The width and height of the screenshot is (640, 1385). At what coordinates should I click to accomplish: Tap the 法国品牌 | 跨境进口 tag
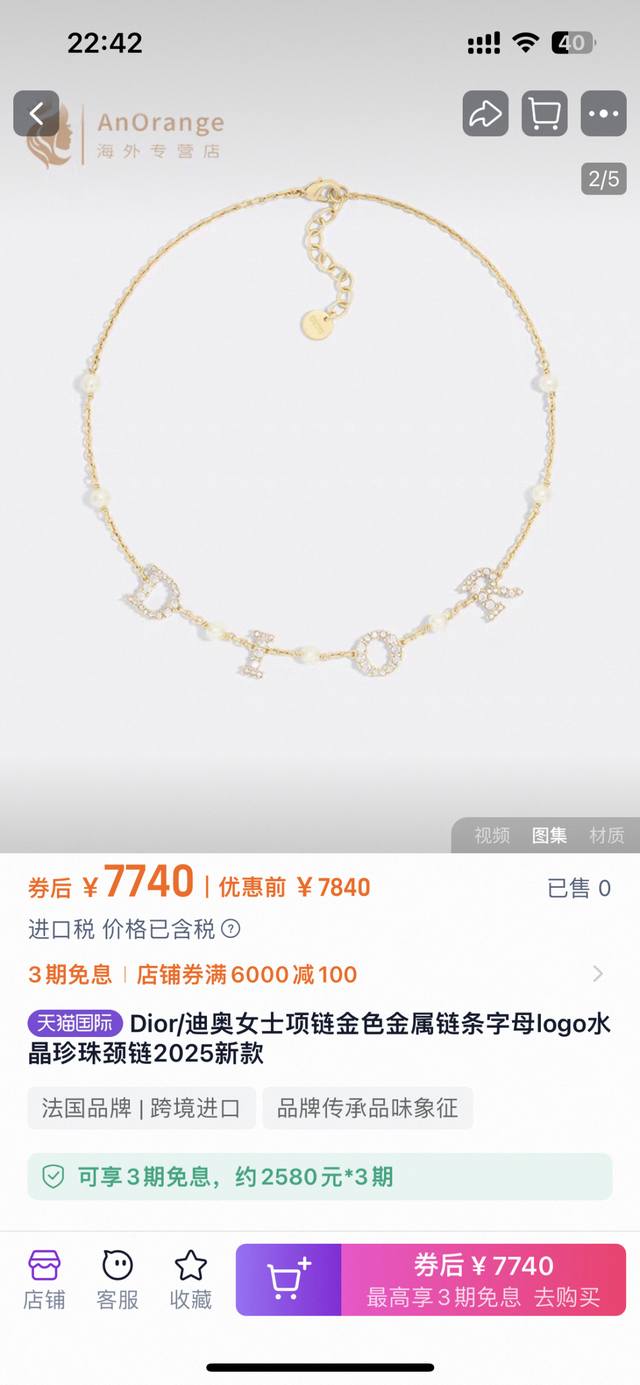[x=141, y=1108]
